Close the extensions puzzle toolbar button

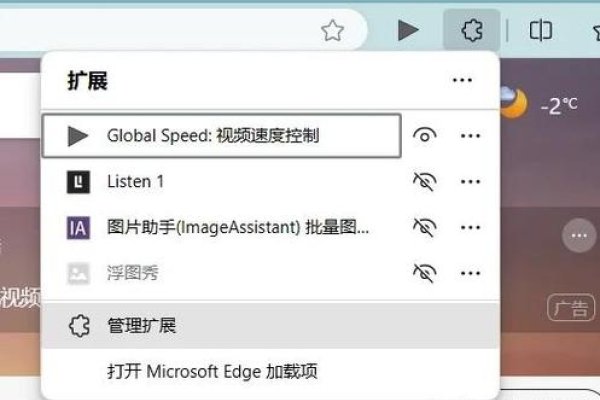click(x=472, y=31)
